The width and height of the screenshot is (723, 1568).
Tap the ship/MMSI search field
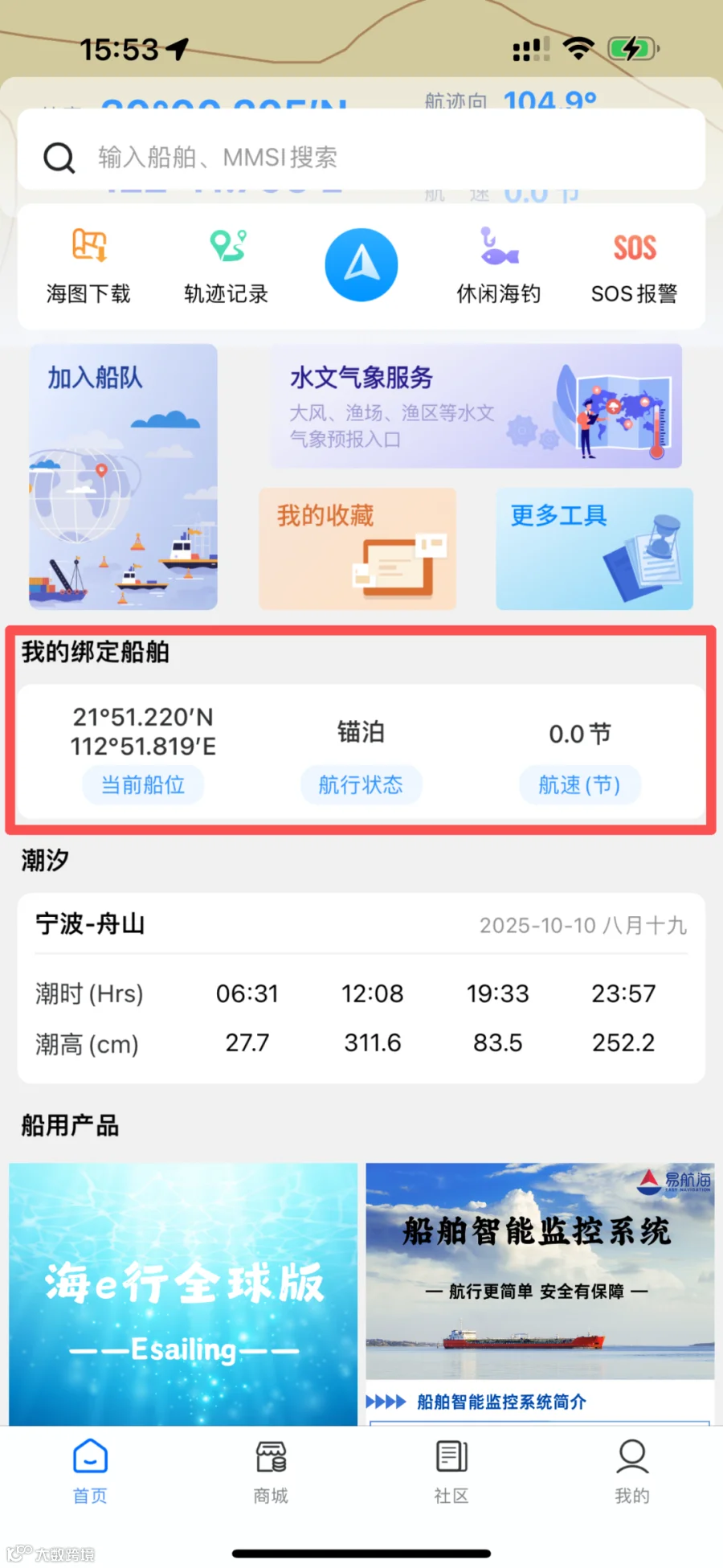tap(361, 157)
